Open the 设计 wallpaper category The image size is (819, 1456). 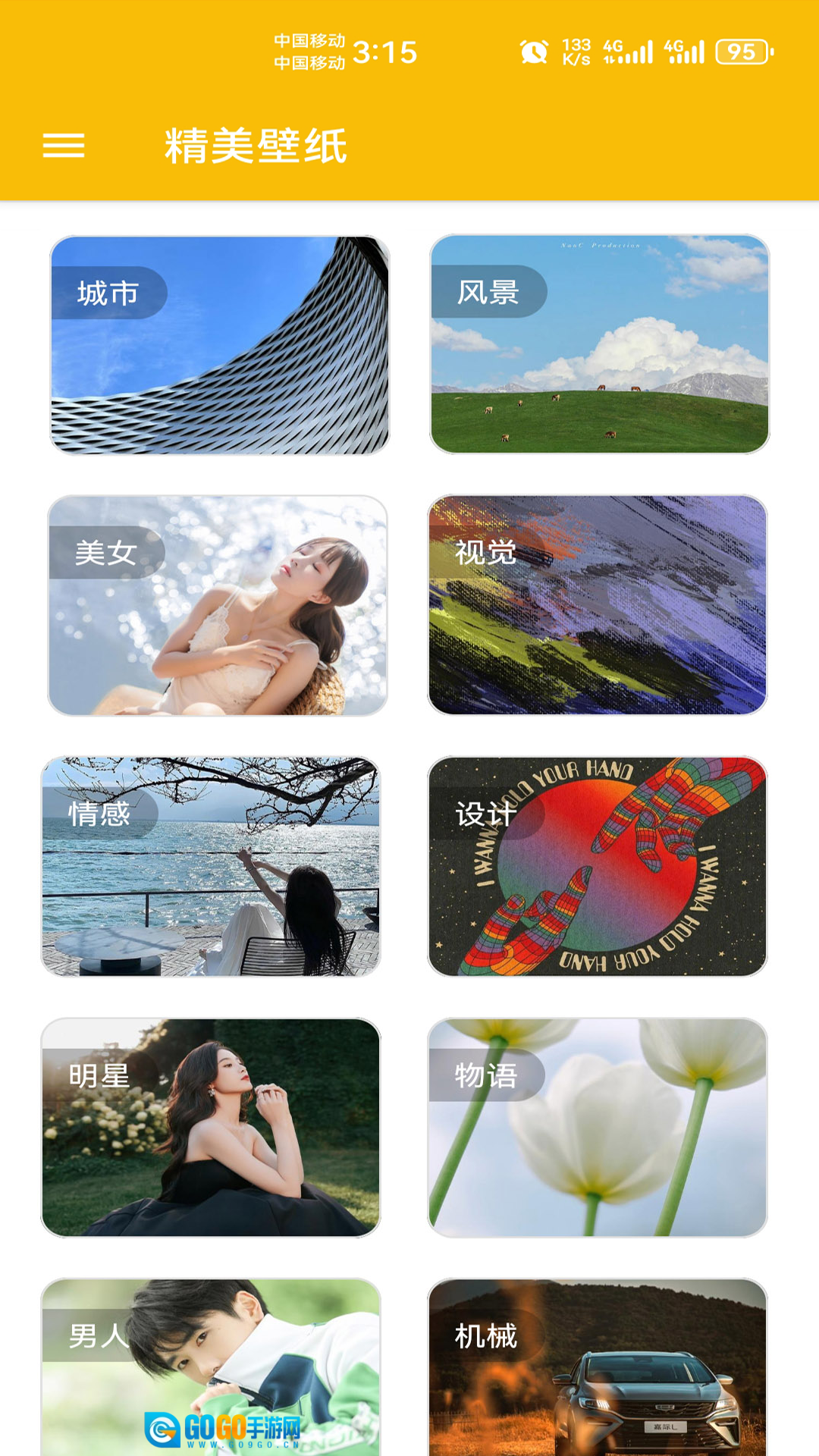(598, 866)
